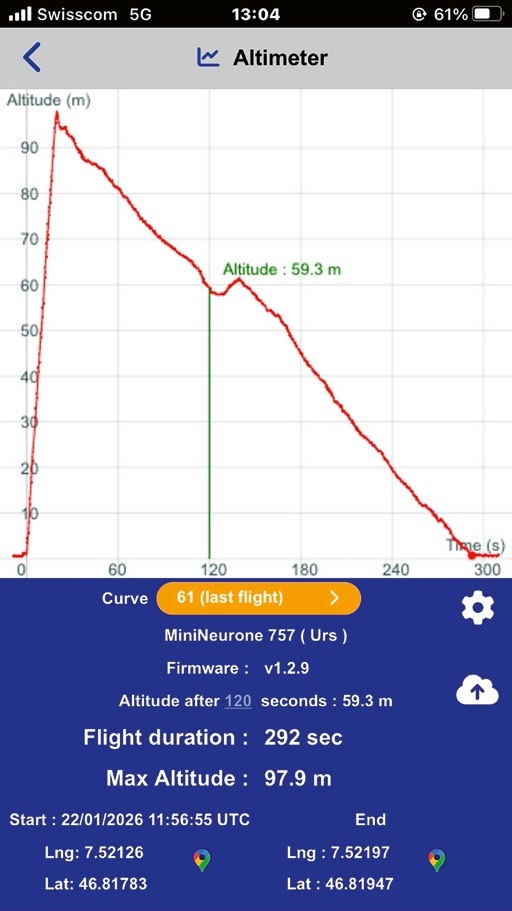This screenshot has height=911, width=512.
Task: Edit the underlined 120 seconds value
Action: point(238,701)
